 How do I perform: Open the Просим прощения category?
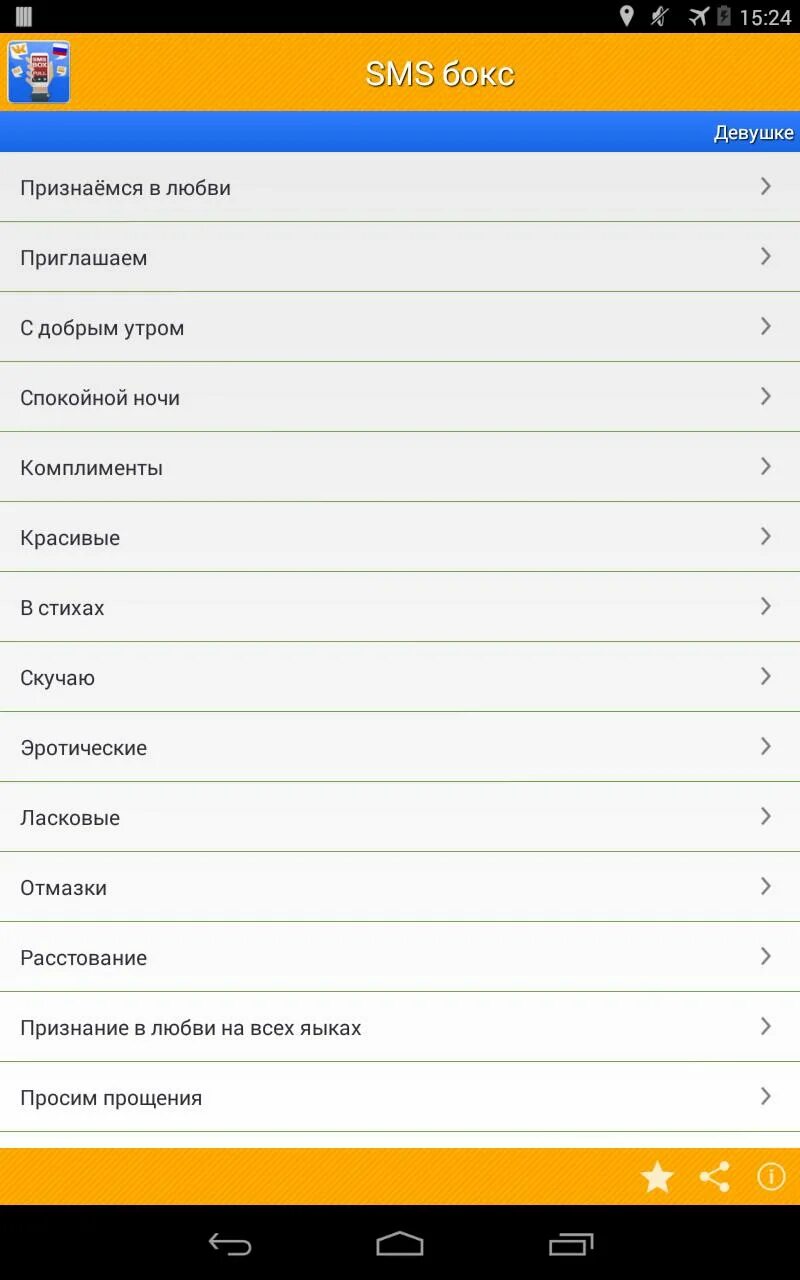click(x=400, y=1097)
